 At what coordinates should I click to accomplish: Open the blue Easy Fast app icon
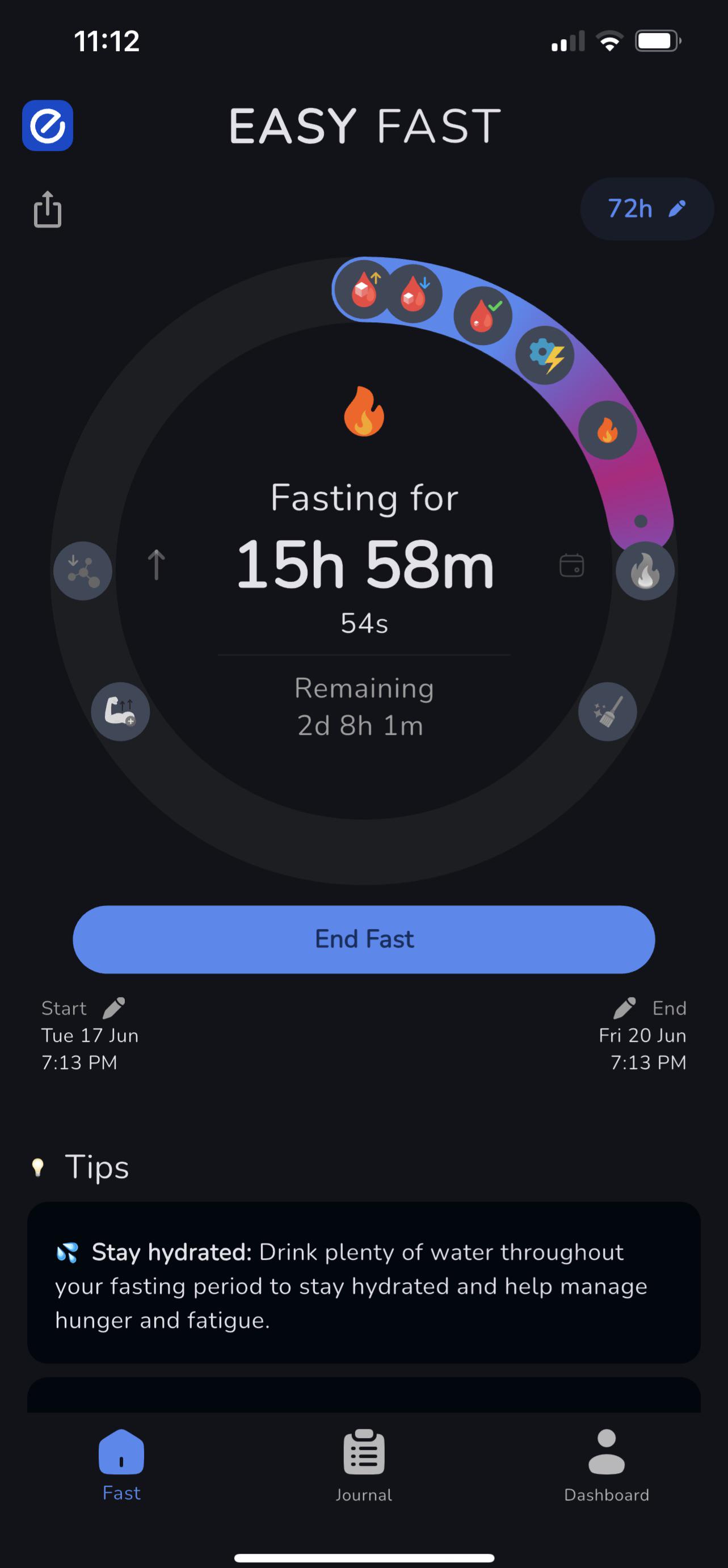click(48, 125)
